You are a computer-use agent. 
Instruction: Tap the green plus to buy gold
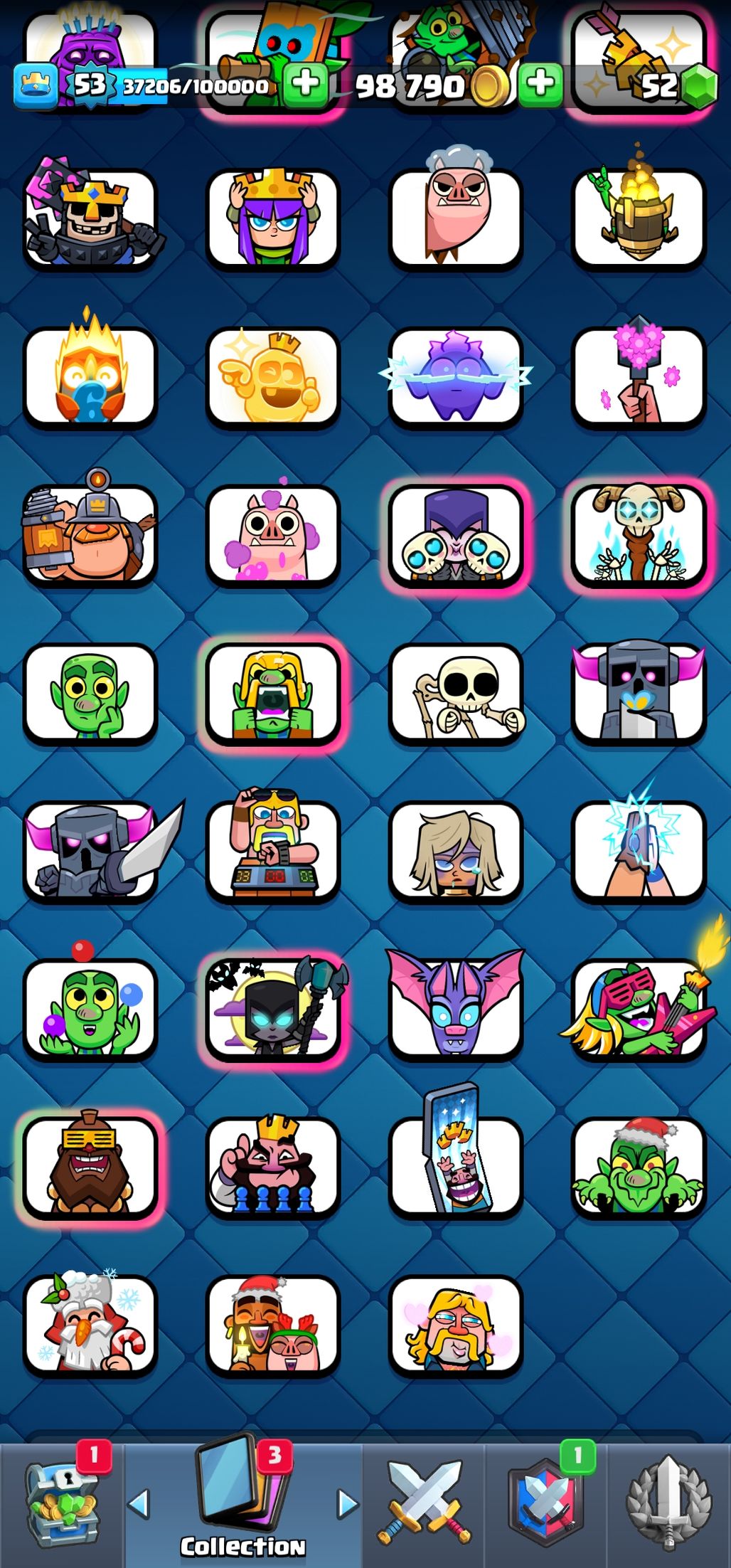coord(540,84)
